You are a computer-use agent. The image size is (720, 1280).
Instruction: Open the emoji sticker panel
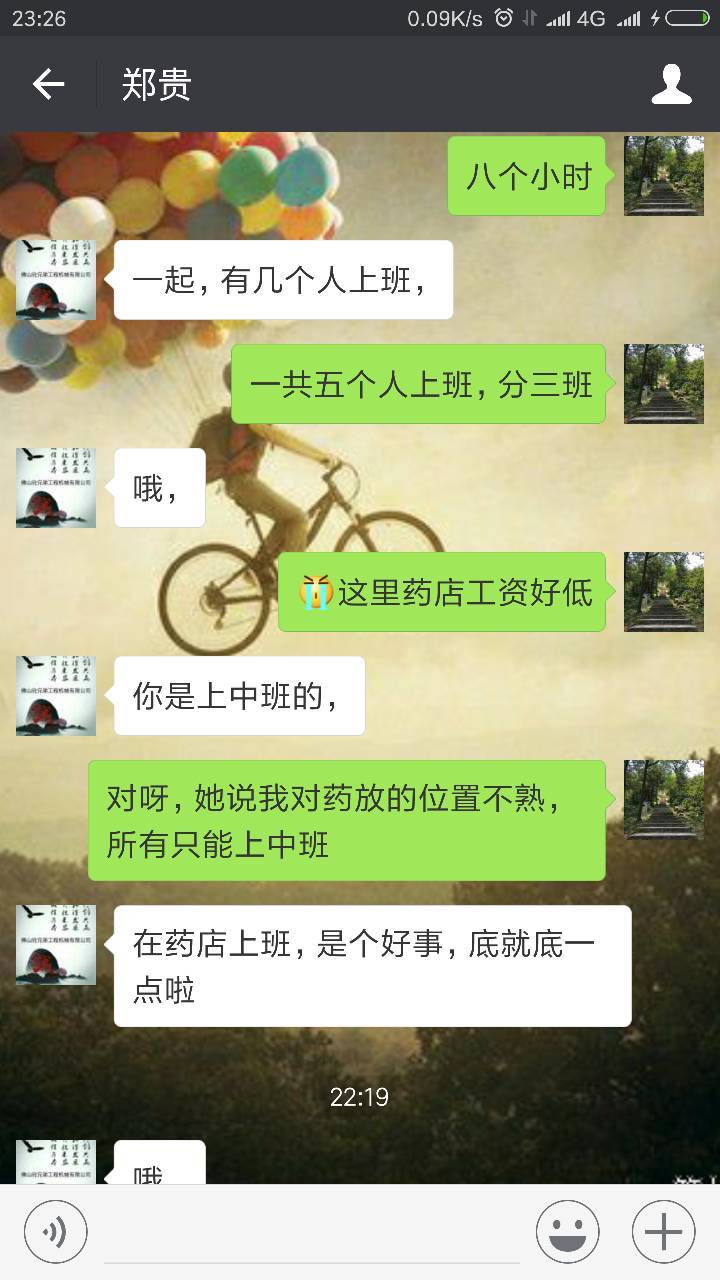[x=567, y=1232]
